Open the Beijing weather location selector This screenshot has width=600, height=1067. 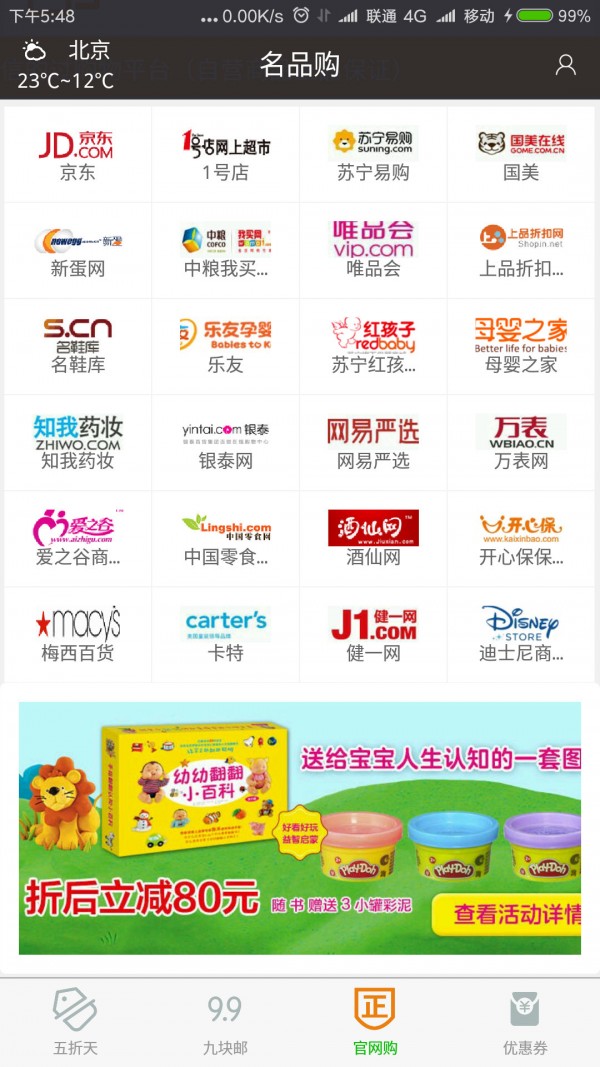point(66,65)
